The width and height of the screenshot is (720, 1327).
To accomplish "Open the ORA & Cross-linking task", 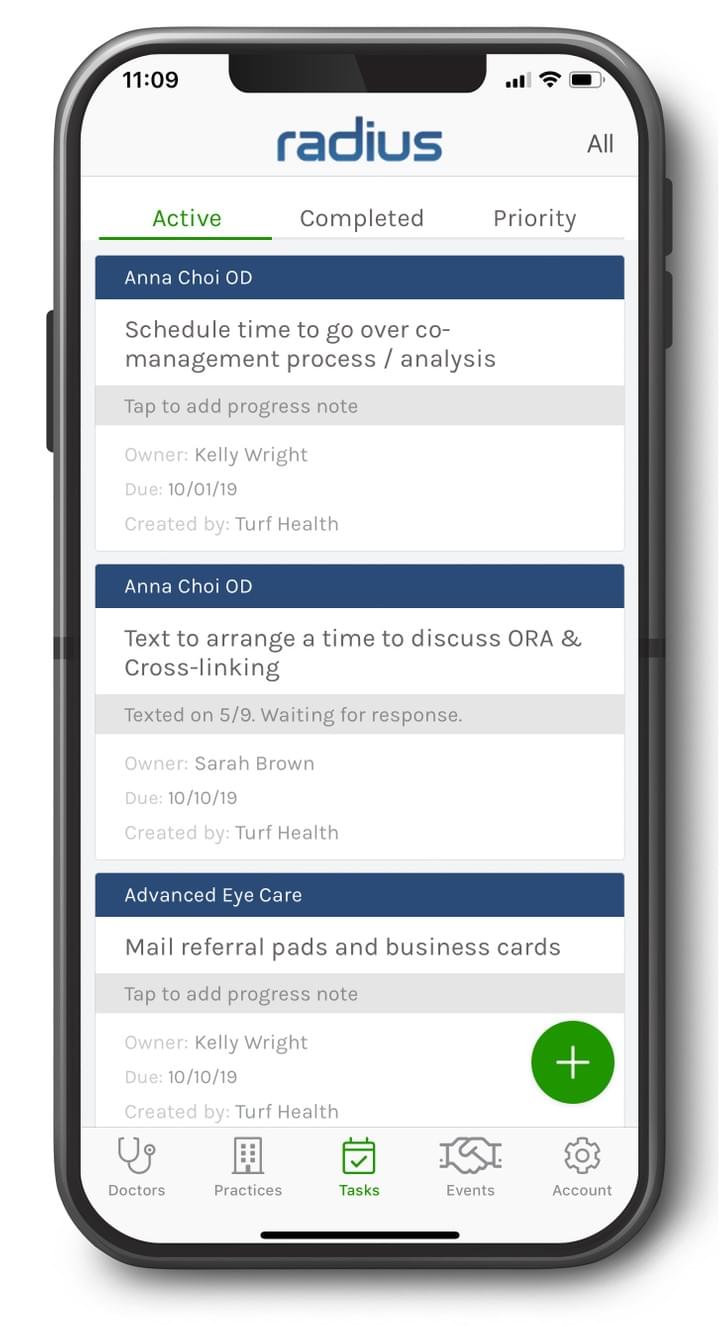I will [352, 652].
